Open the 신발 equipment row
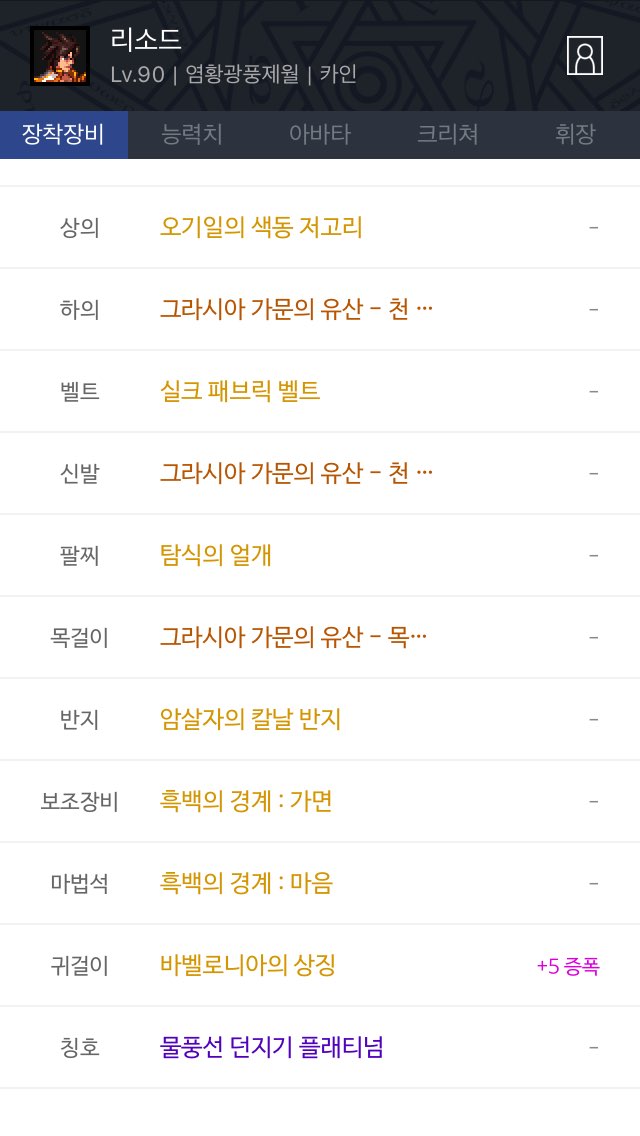Viewport: 640px width, 1136px height. click(x=320, y=473)
